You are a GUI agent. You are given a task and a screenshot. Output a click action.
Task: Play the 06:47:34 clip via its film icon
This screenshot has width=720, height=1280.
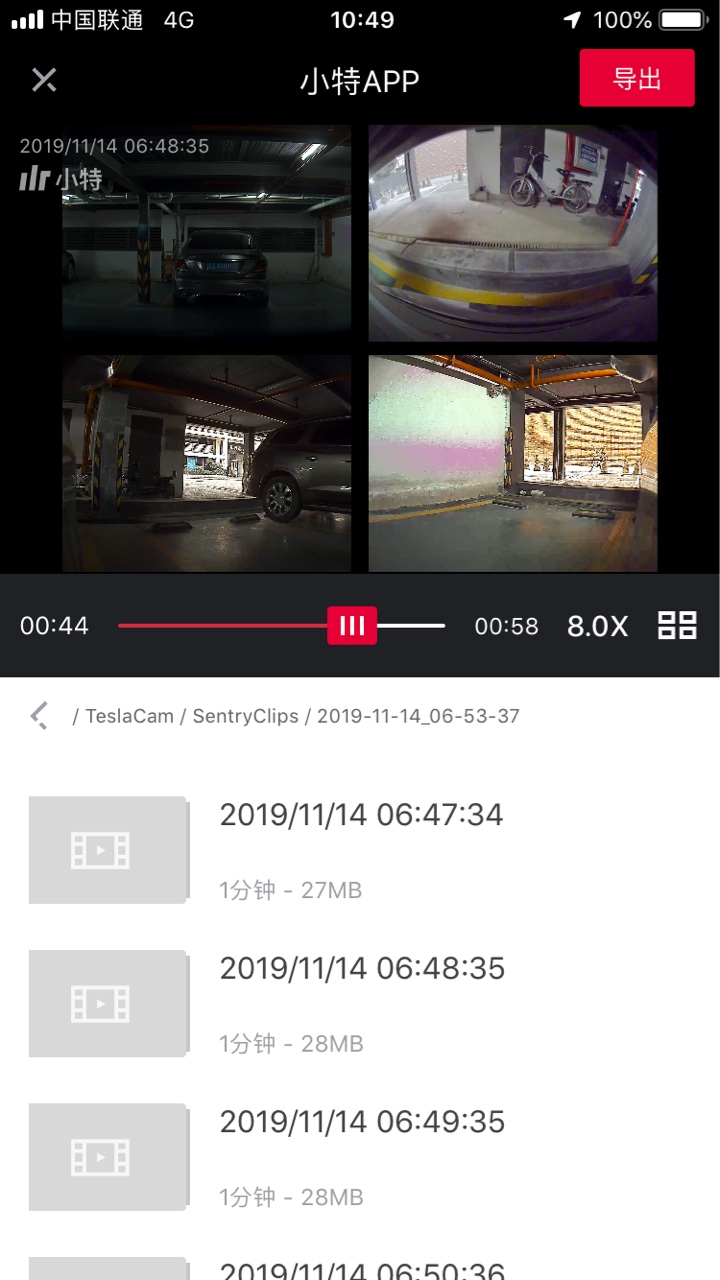point(107,849)
